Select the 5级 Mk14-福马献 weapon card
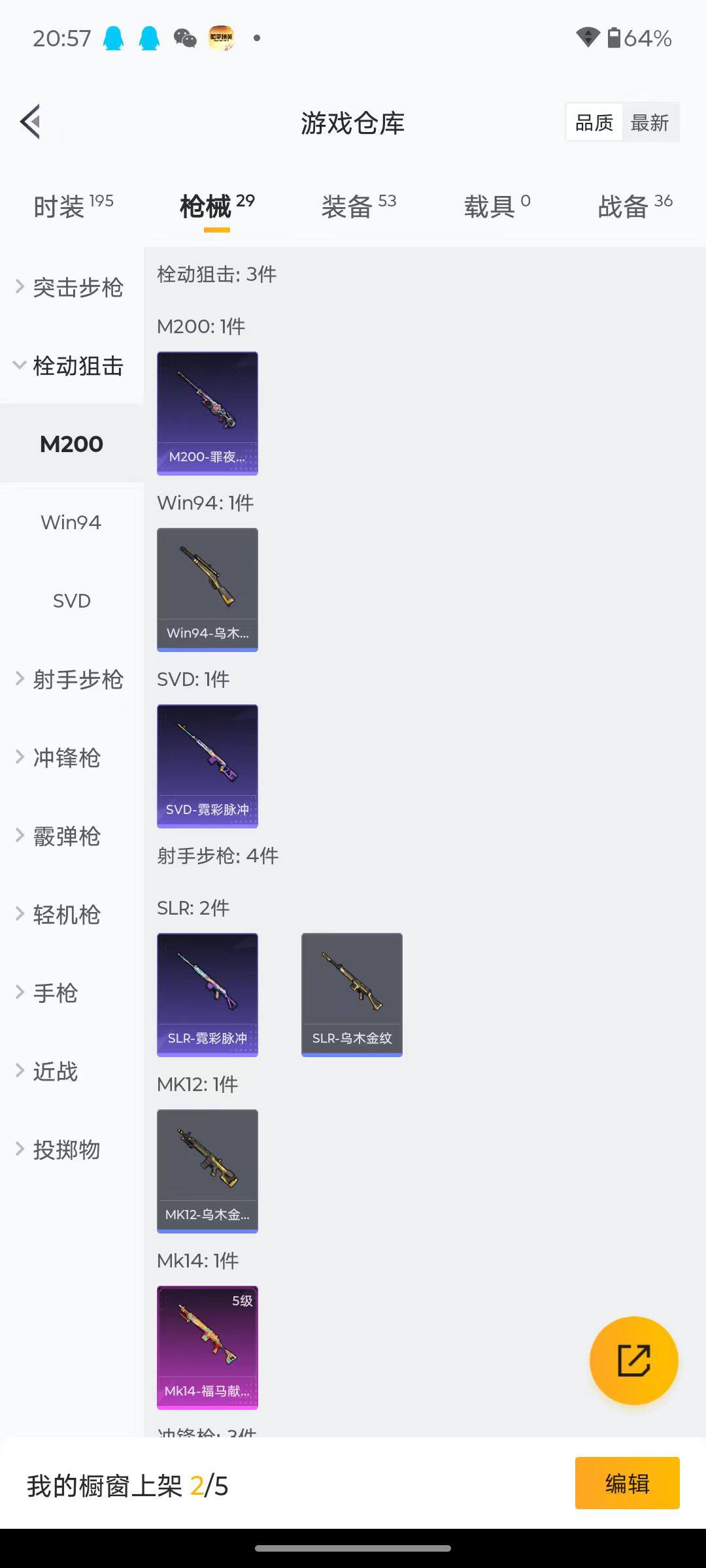This screenshot has width=706, height=1568. click(x=207, y=1344)
